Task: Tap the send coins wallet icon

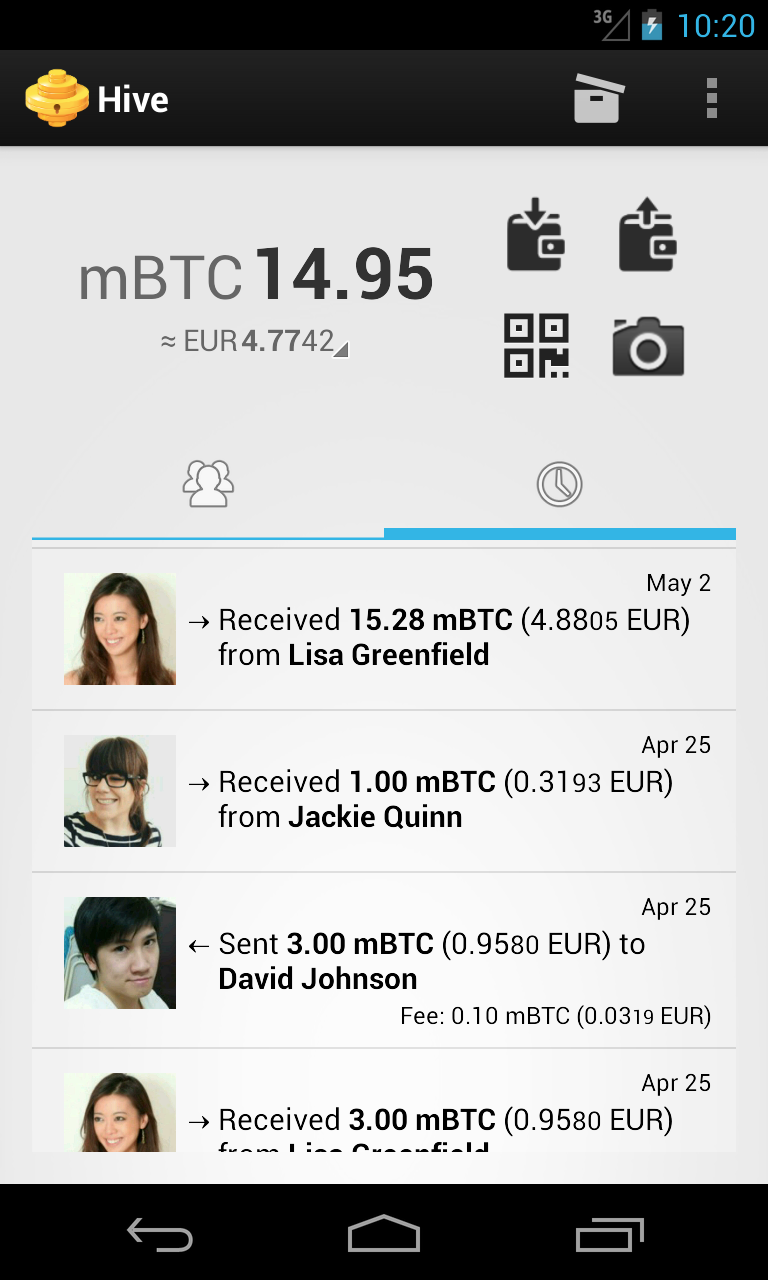Action: (x=648, y=235)
